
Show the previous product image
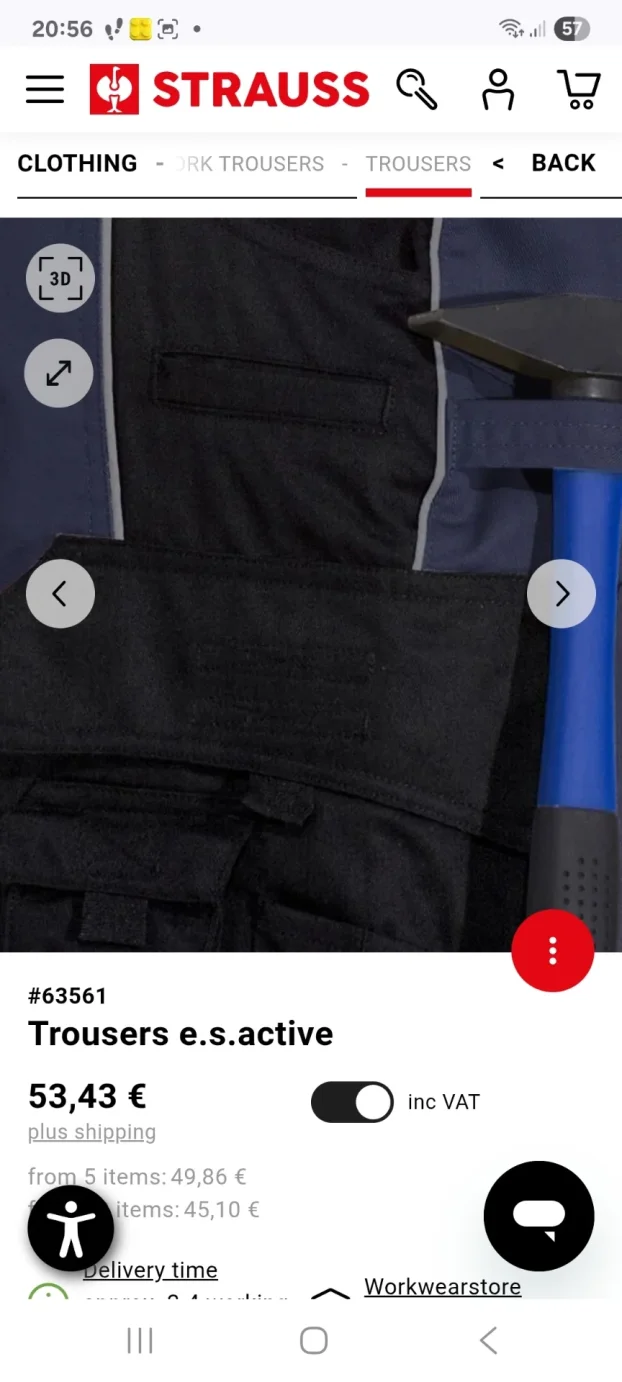click(60, 594)
